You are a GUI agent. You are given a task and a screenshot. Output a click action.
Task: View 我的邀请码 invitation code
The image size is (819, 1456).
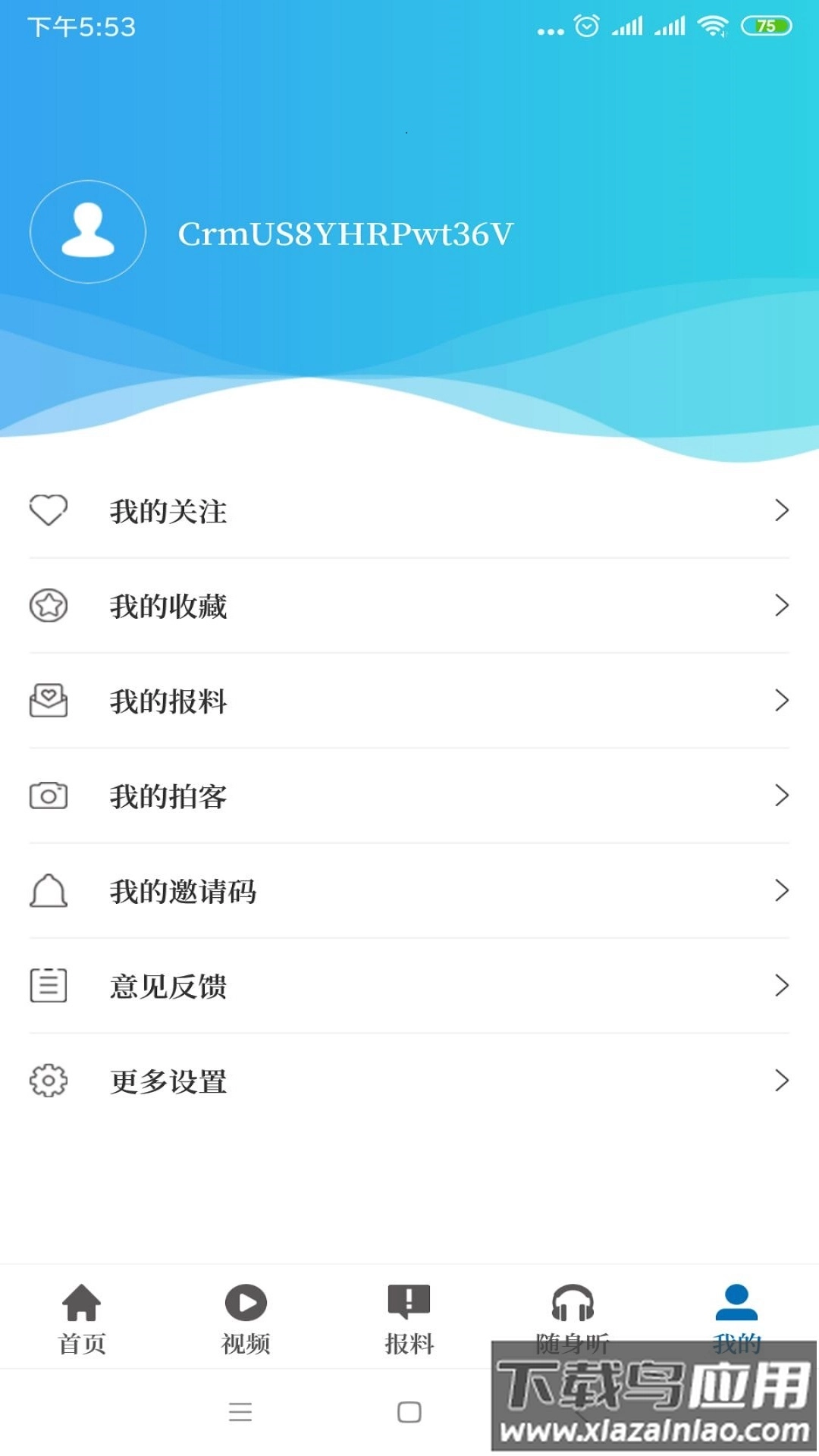click(x=409, y=891)
